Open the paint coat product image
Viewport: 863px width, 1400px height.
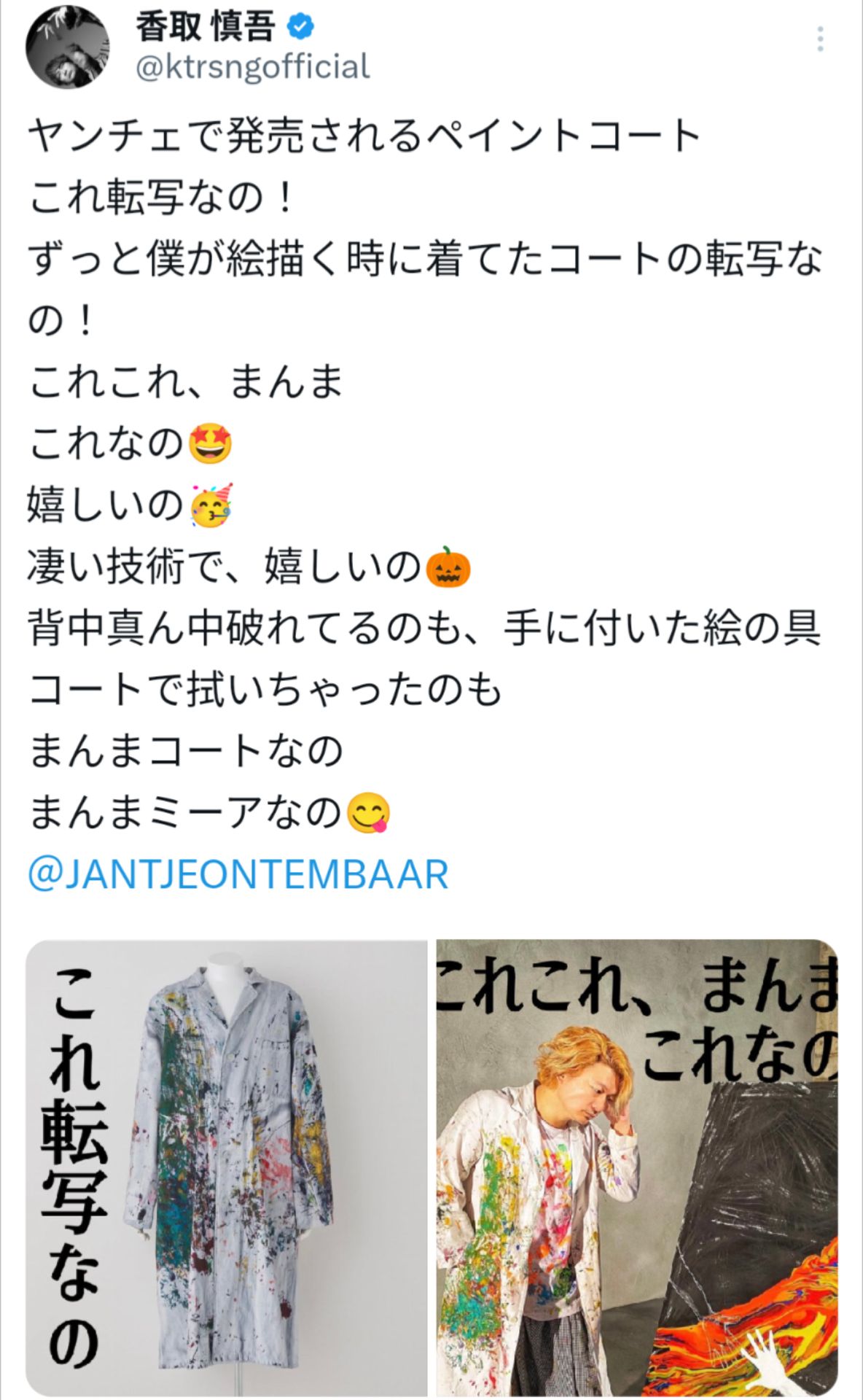227,1167
